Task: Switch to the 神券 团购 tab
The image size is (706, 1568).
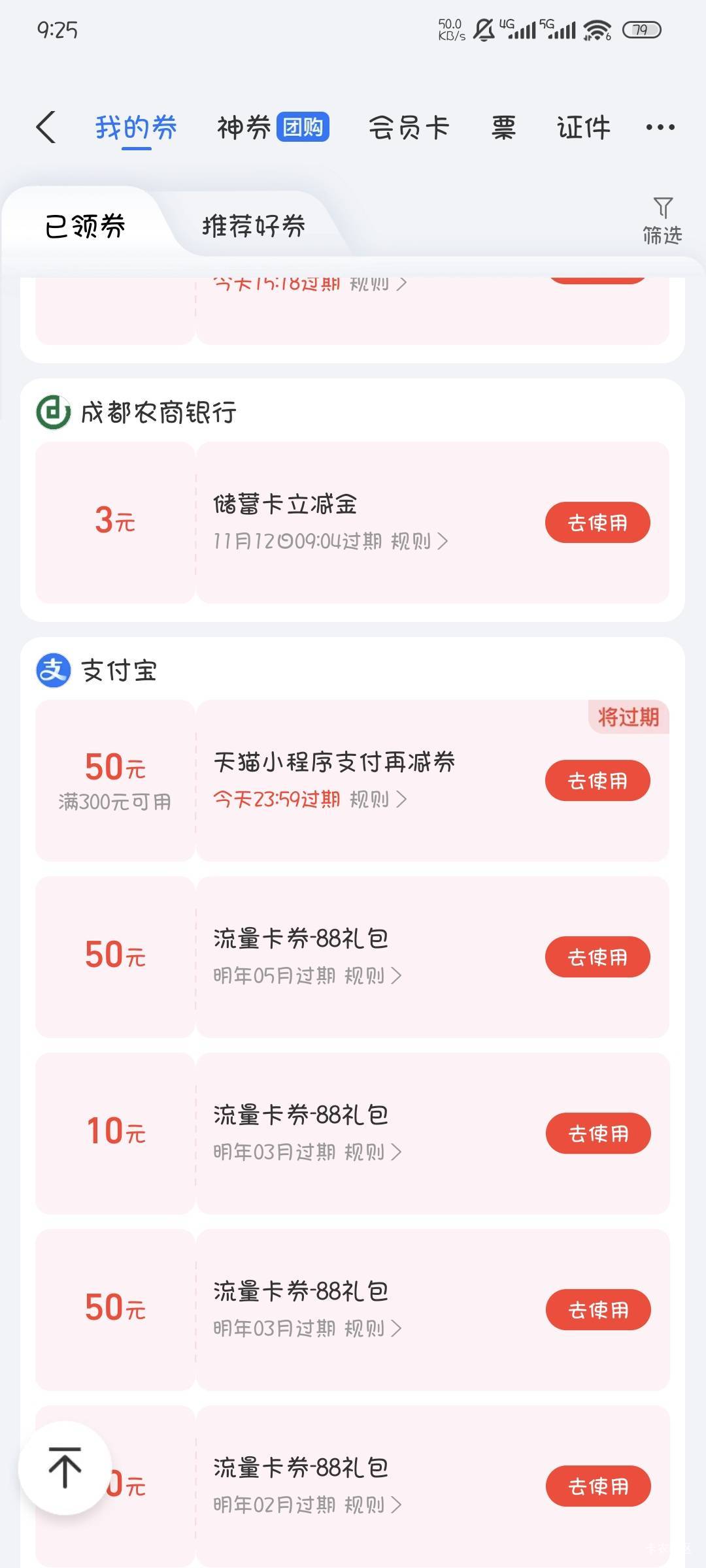Action: pos(273,127)
